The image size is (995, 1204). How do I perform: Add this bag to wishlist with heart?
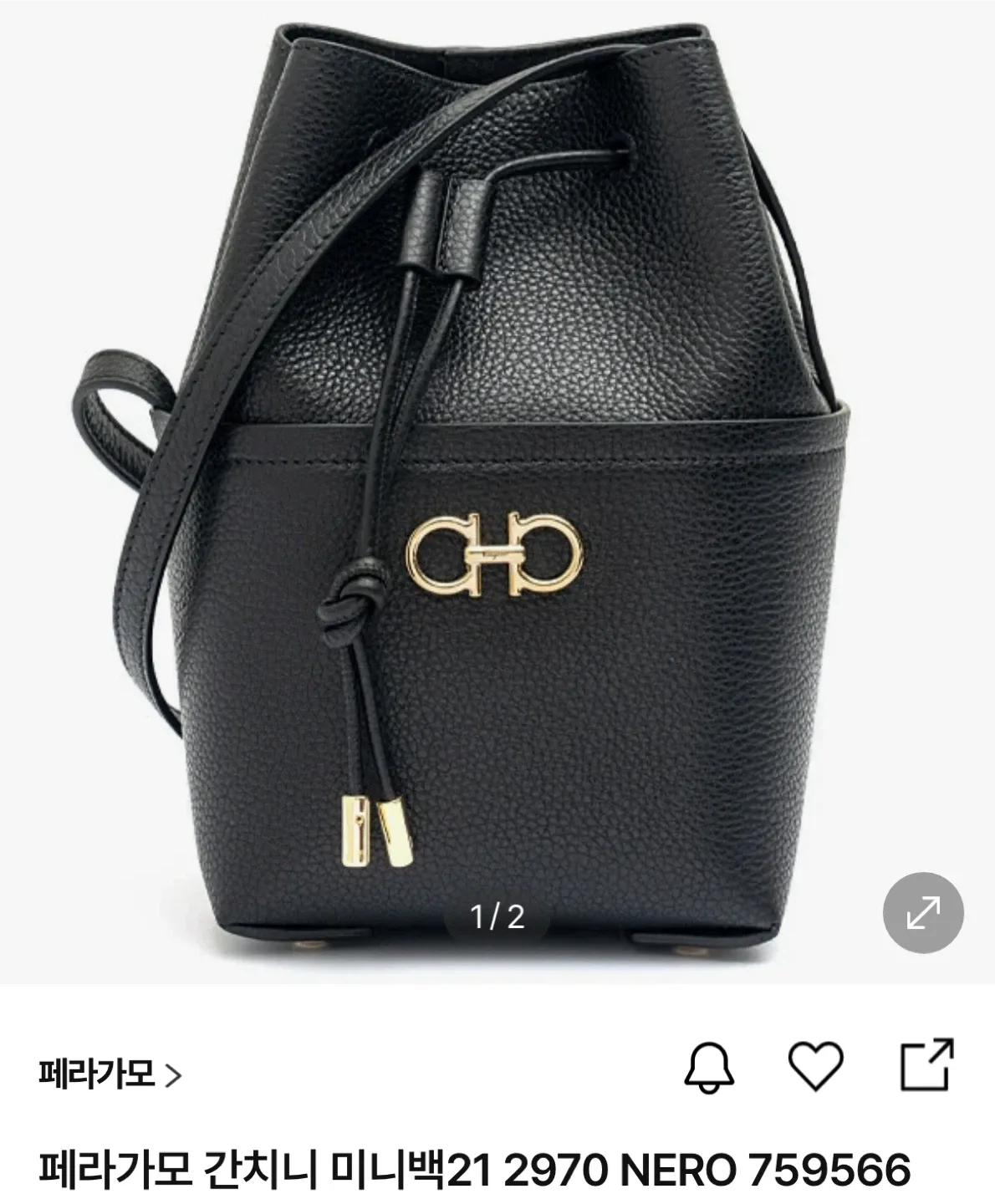(815, 1066)
